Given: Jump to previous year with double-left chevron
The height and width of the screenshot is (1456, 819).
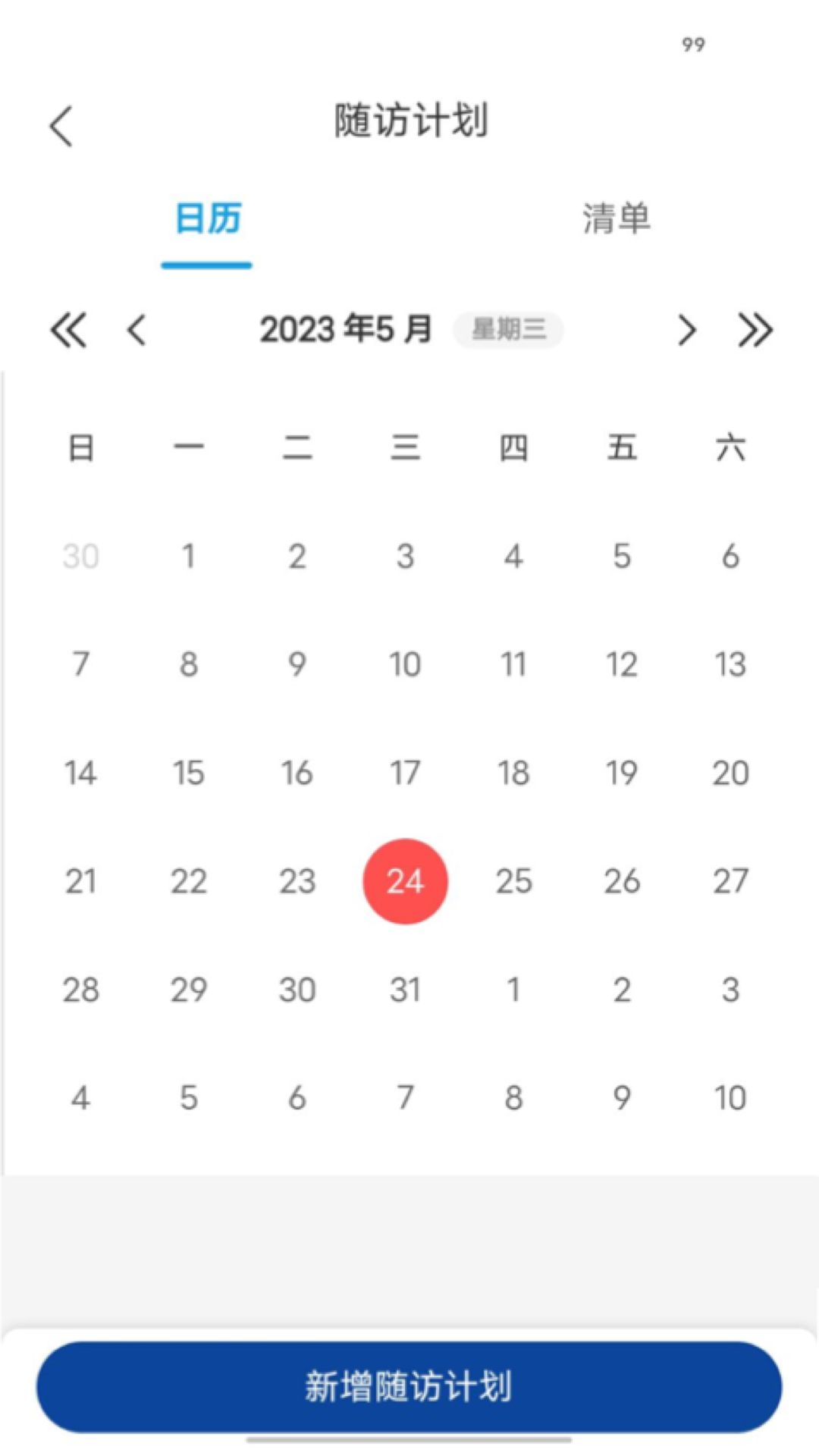Looking at the screenshot, I should pyautogui.click(x=69, y=330).
